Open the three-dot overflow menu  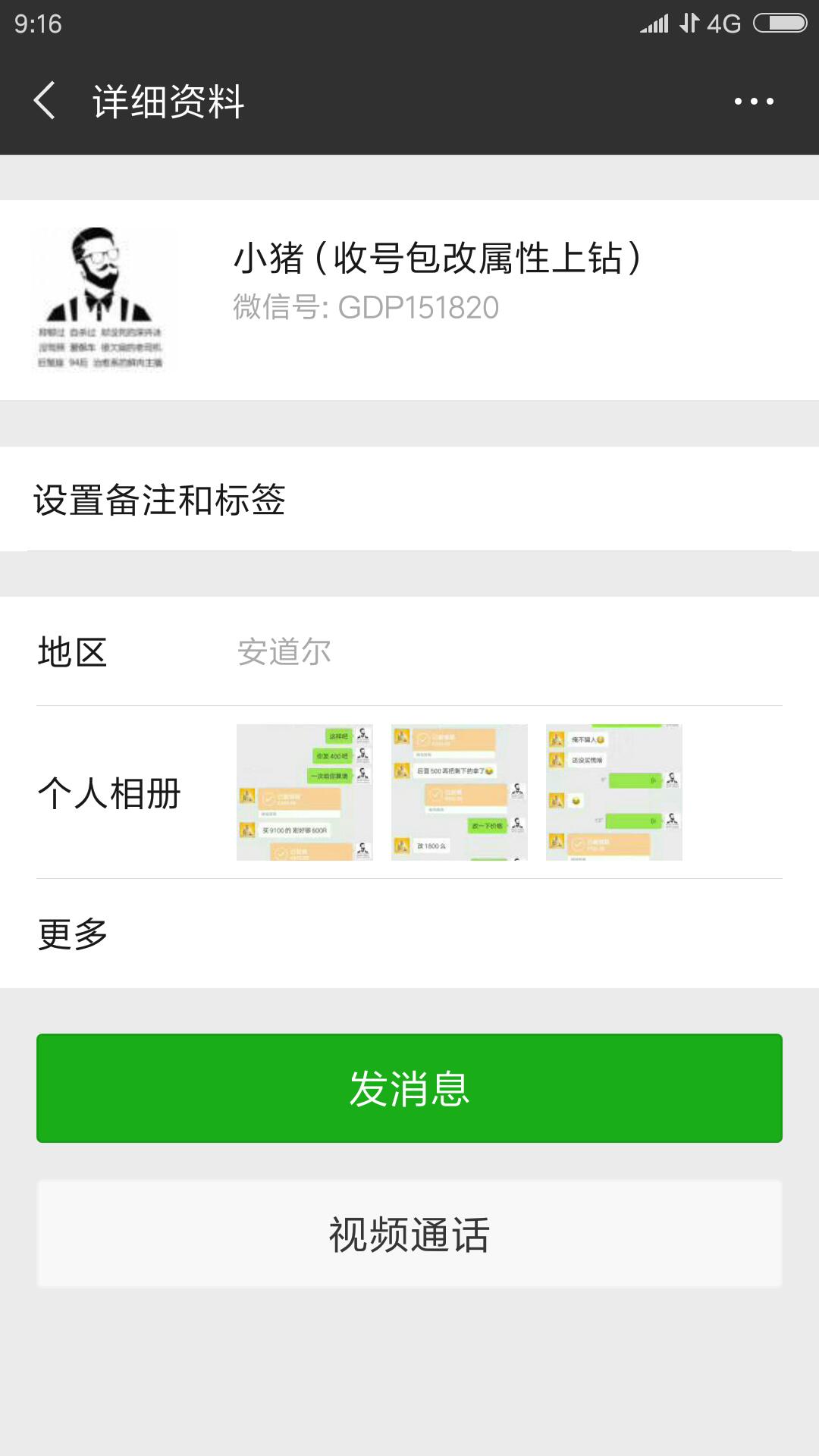pyautogui.click(x=754, y=101)
